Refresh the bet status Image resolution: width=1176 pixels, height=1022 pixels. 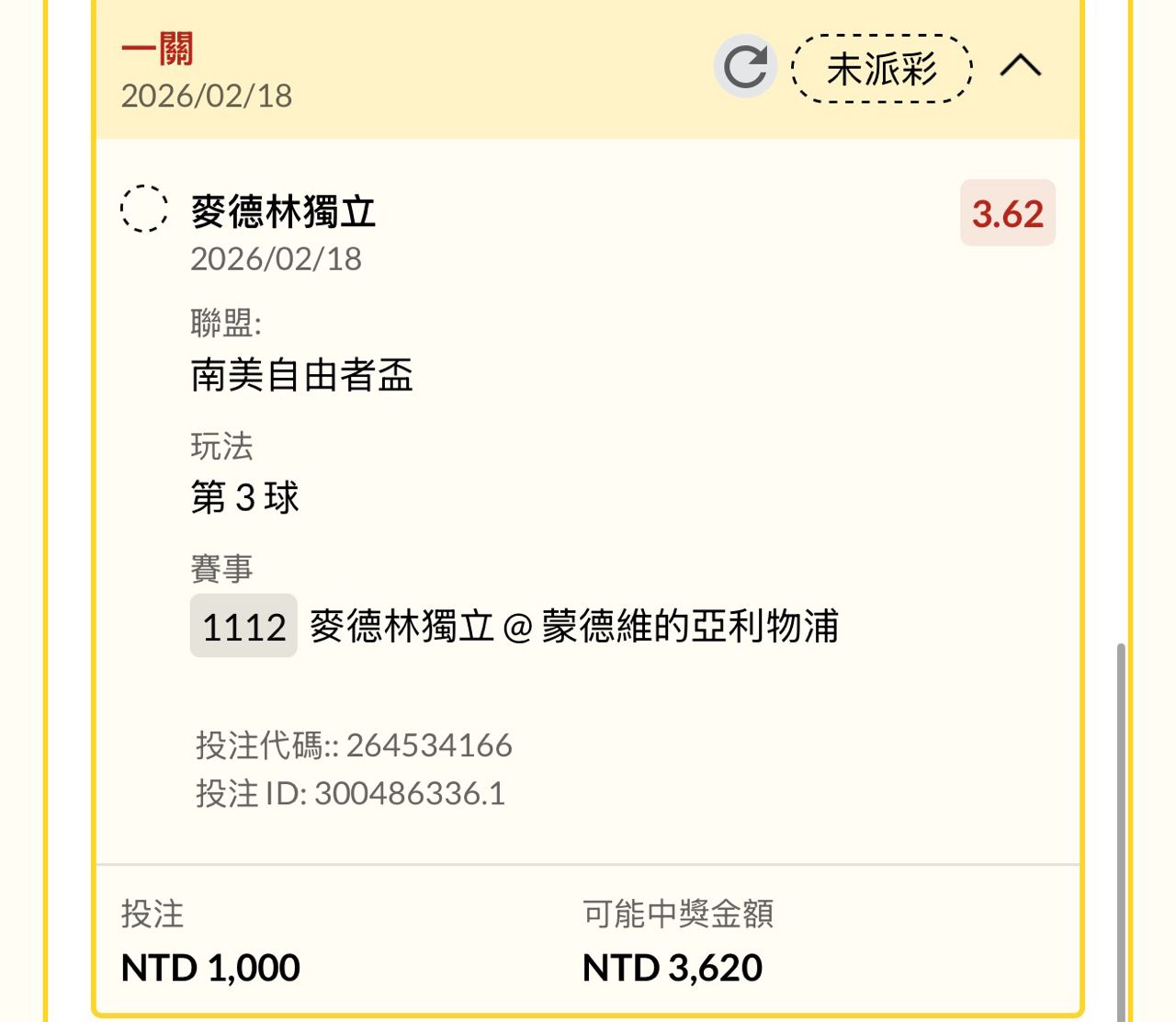click(x=745, y=67)
